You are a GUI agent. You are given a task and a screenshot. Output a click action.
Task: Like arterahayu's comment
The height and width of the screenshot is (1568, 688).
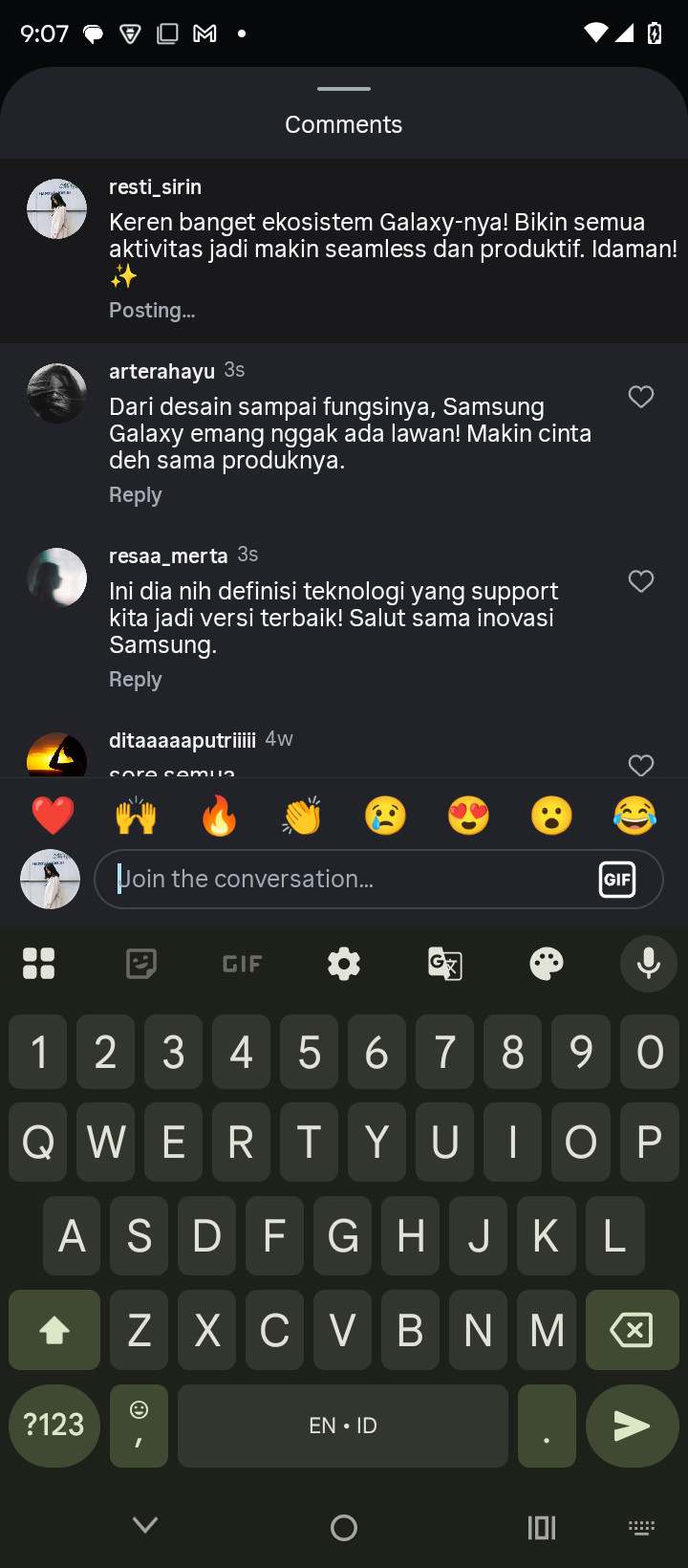[641, 397]
